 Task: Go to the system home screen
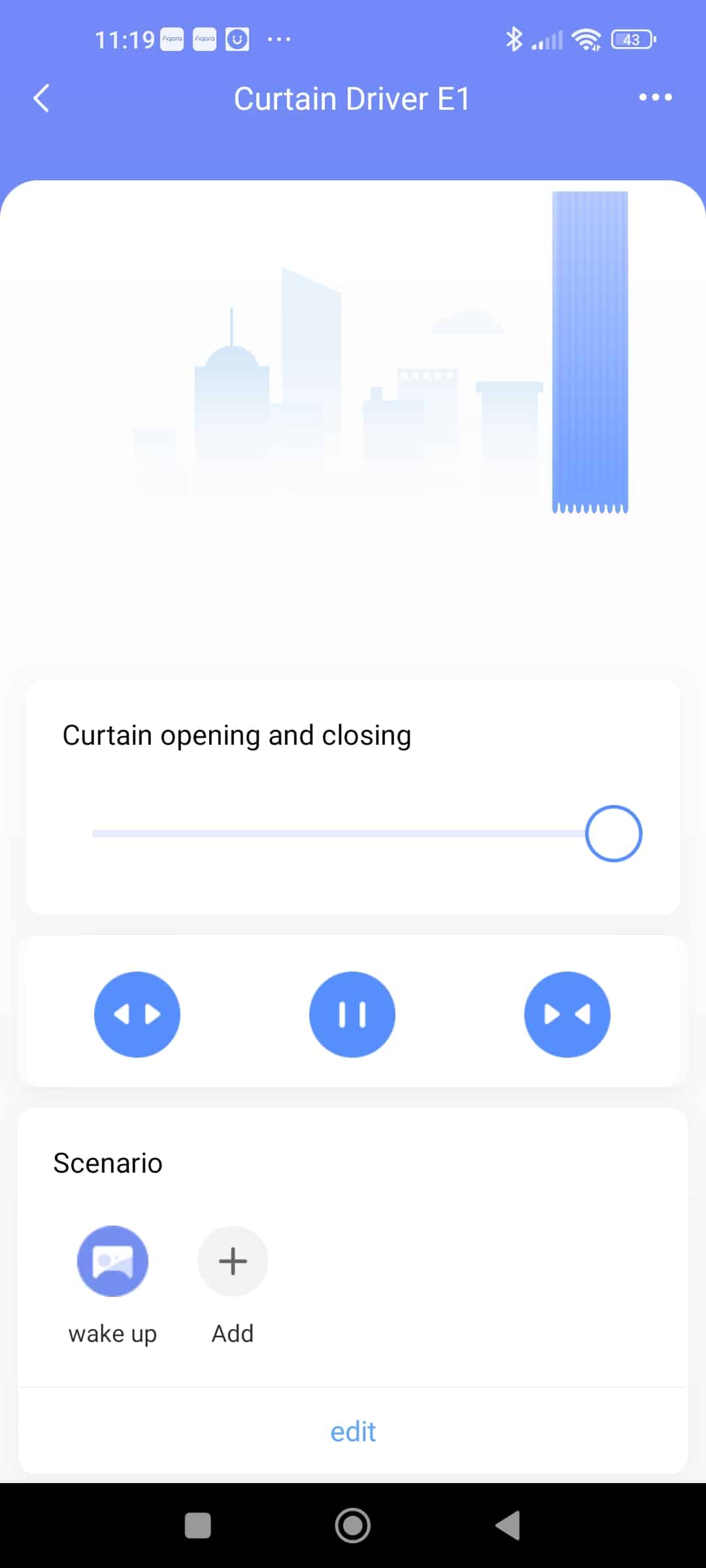coord(352,1526)
